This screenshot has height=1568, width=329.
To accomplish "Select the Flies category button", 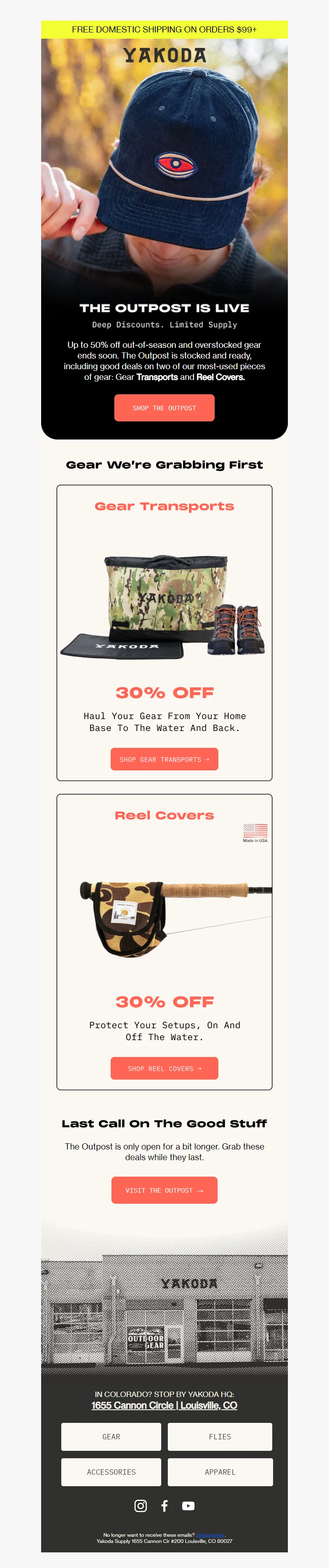I will tap(219, 1436).
